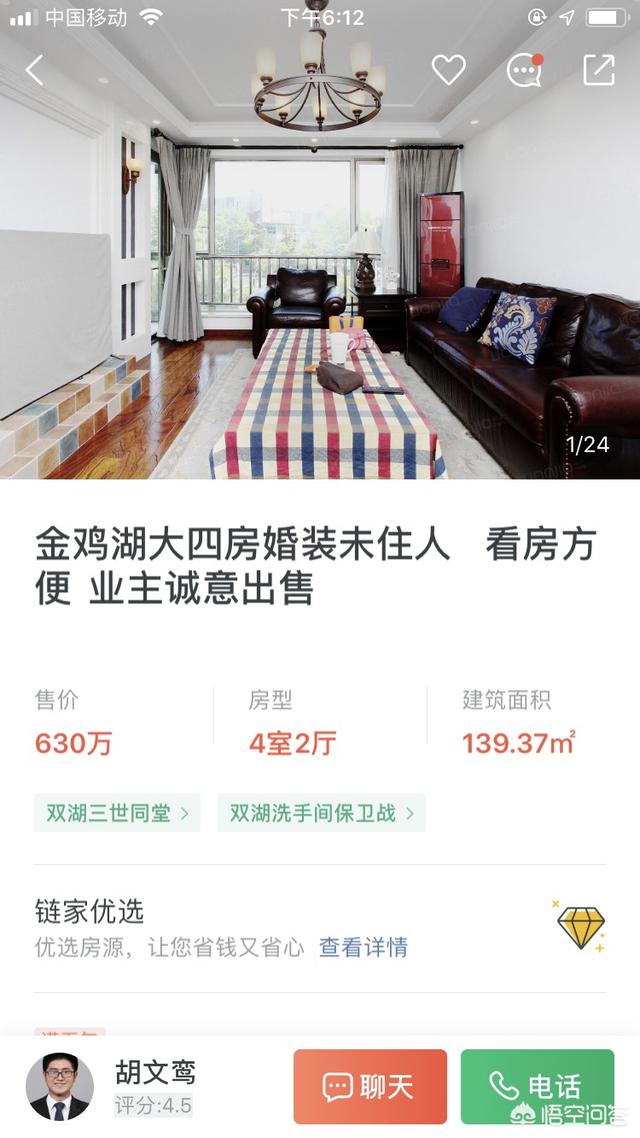Select the 双湖三世同堂 tag
The width and height of the screenshot is (640, 1138).
(x=117, y=813)
